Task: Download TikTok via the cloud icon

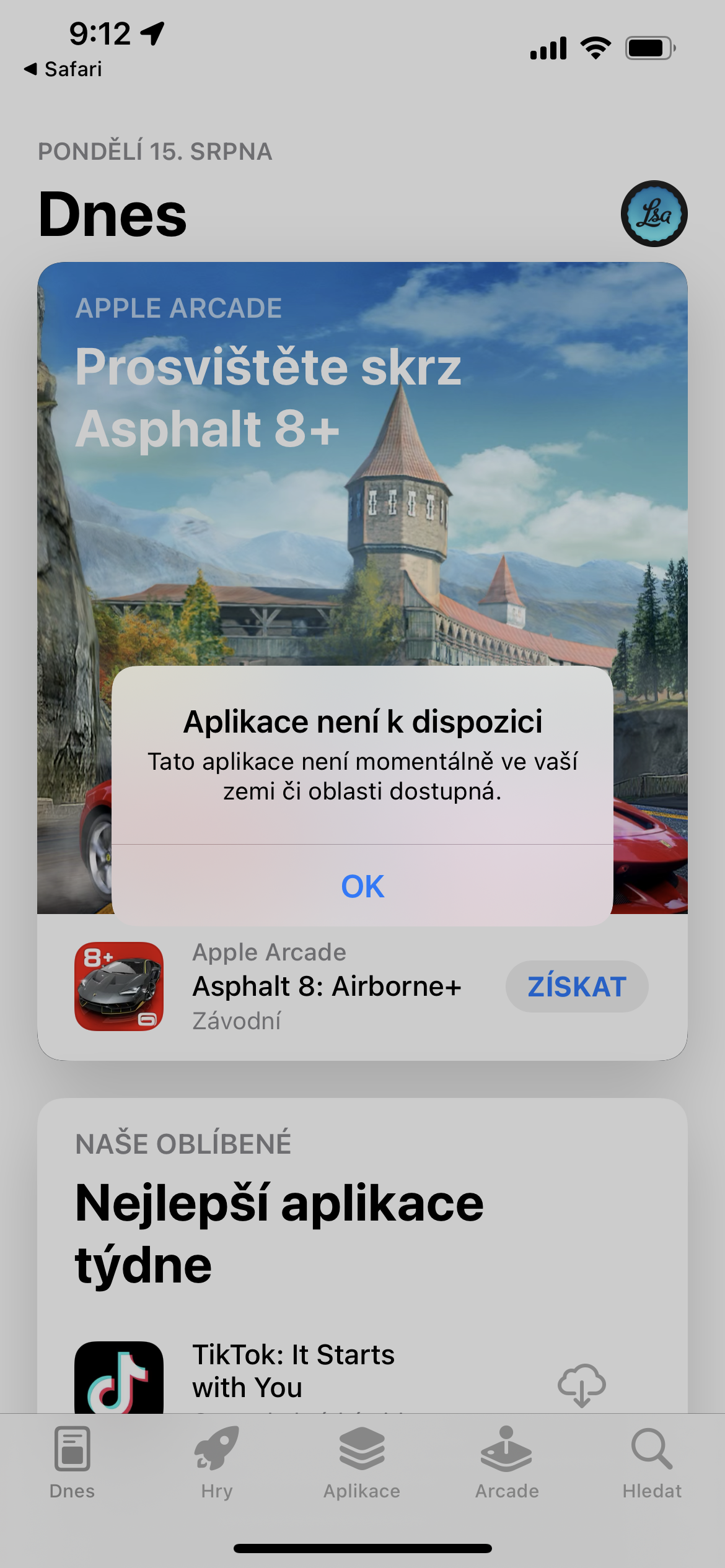Action: pos(581,1385)
